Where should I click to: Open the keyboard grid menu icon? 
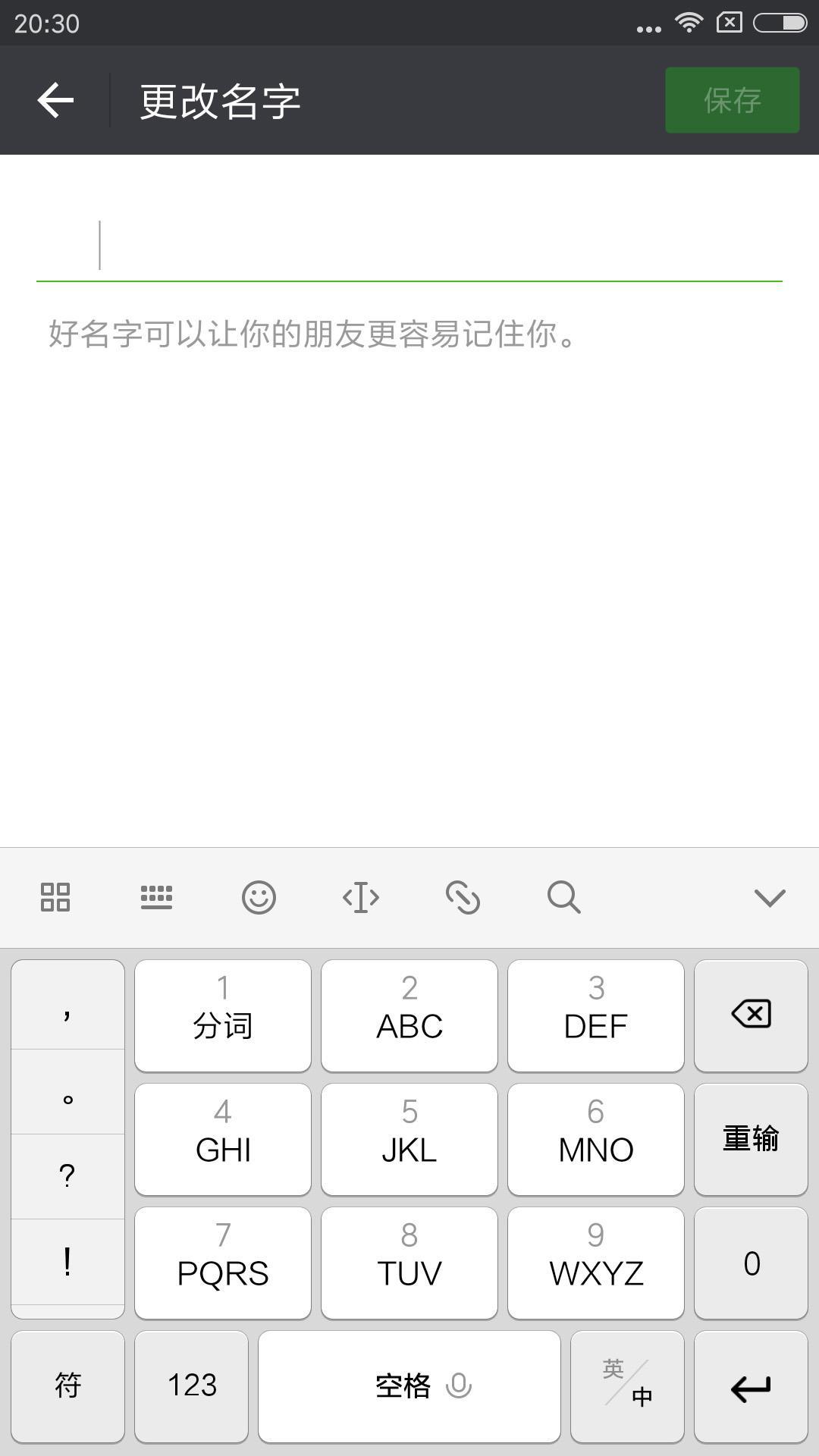55,897
